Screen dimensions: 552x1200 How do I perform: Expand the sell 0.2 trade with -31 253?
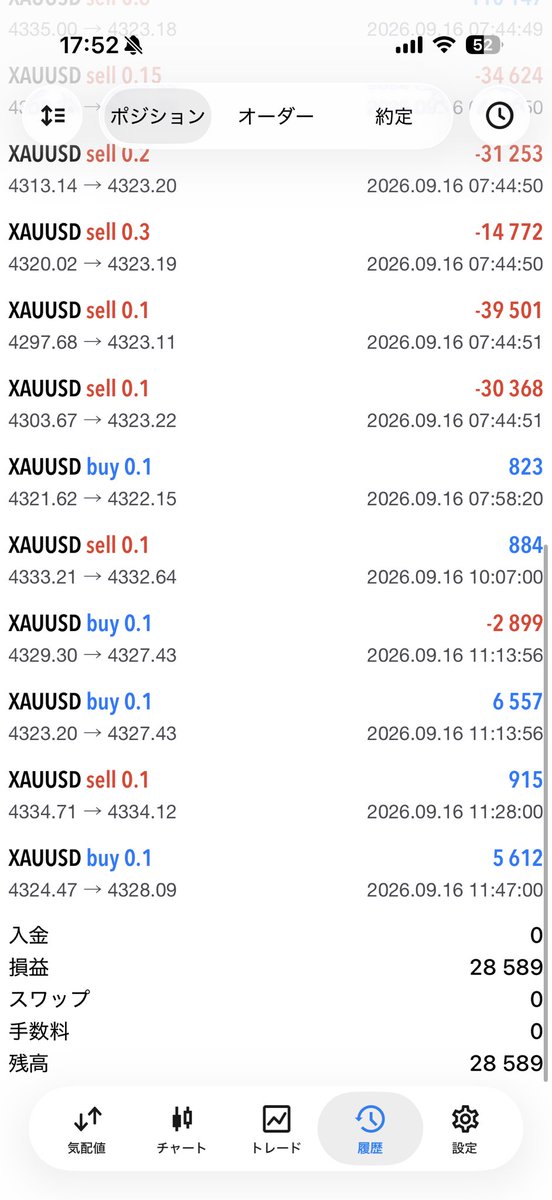276,171
